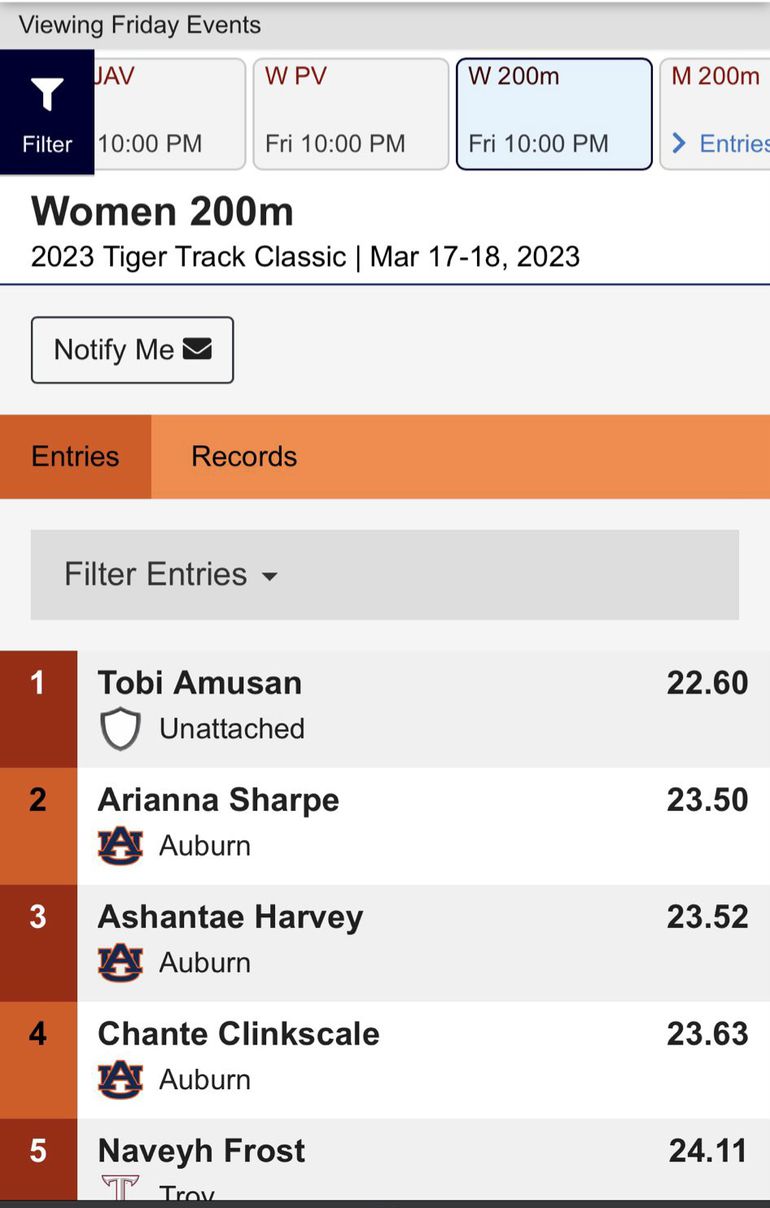770x1208 pixels.
Task: Open the M 200m event card
Action: (x=718, y=112)
